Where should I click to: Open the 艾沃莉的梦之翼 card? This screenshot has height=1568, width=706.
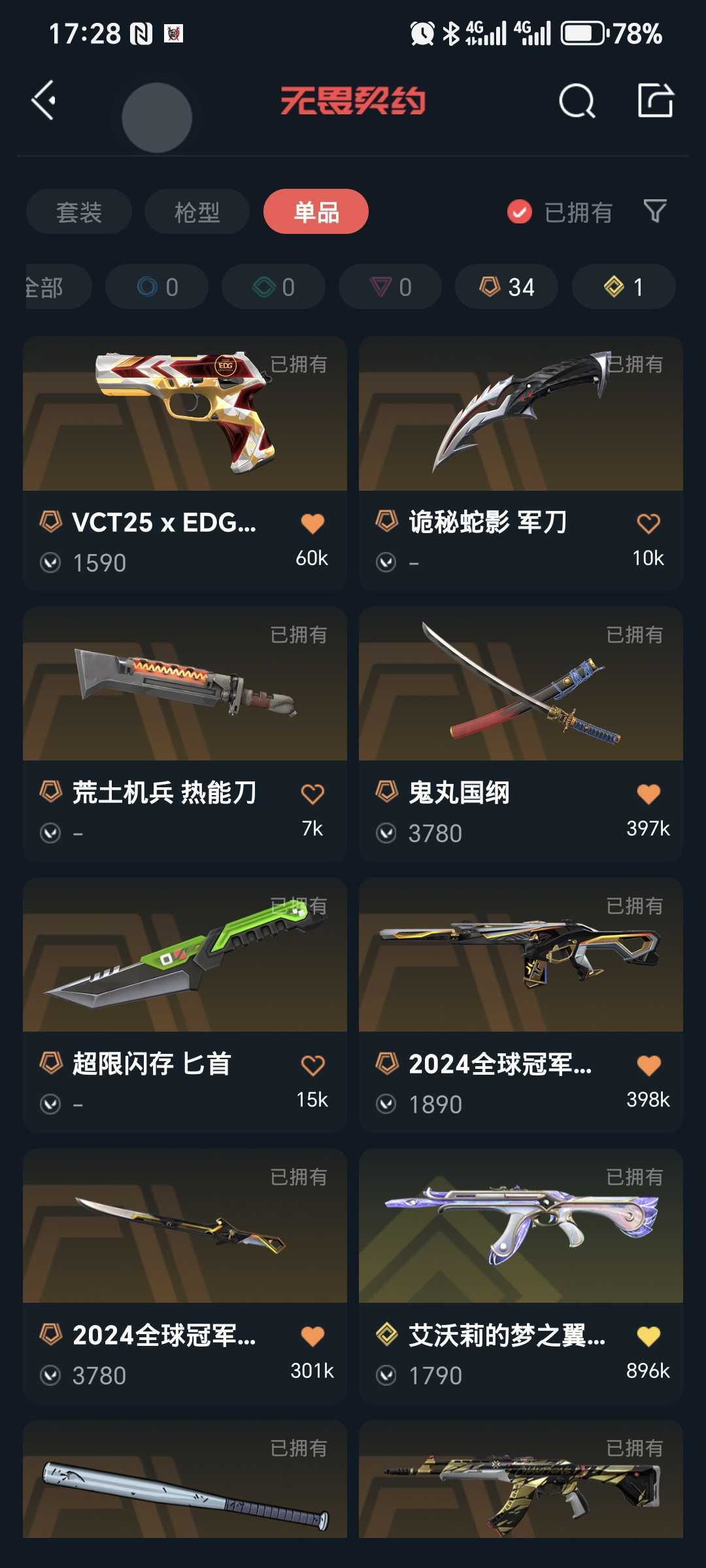click(x=521, y=1277)
